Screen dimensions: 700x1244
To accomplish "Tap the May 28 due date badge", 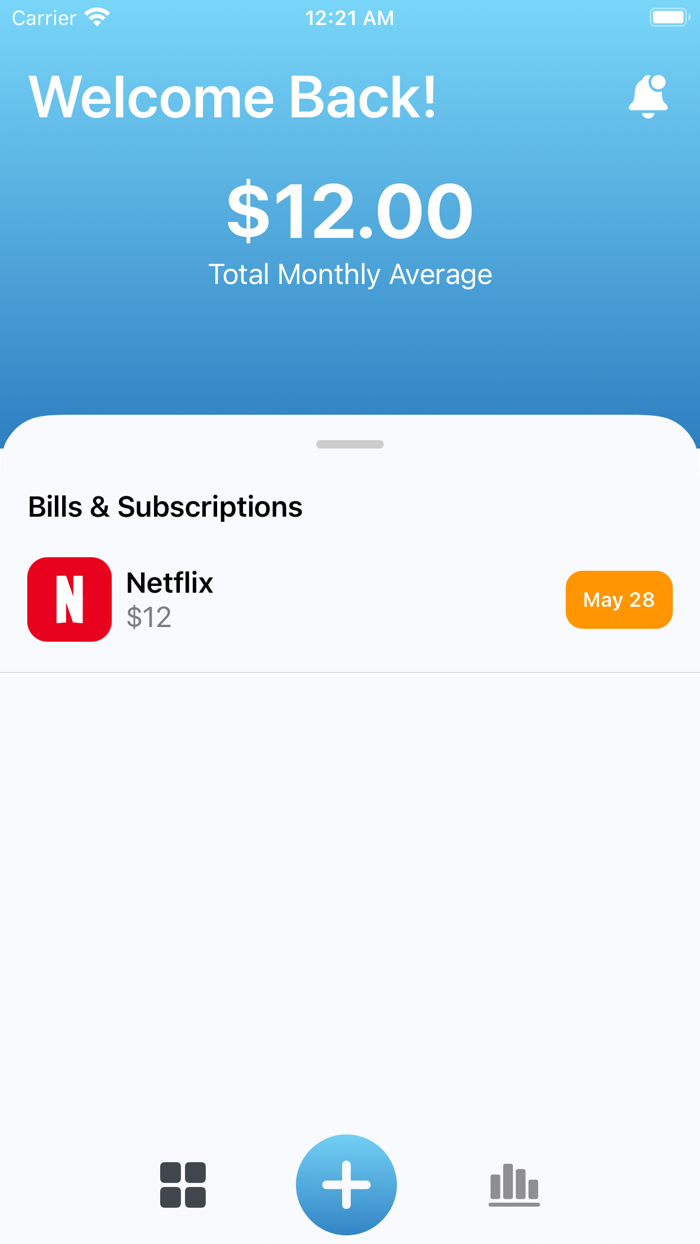I will (619, 600).
